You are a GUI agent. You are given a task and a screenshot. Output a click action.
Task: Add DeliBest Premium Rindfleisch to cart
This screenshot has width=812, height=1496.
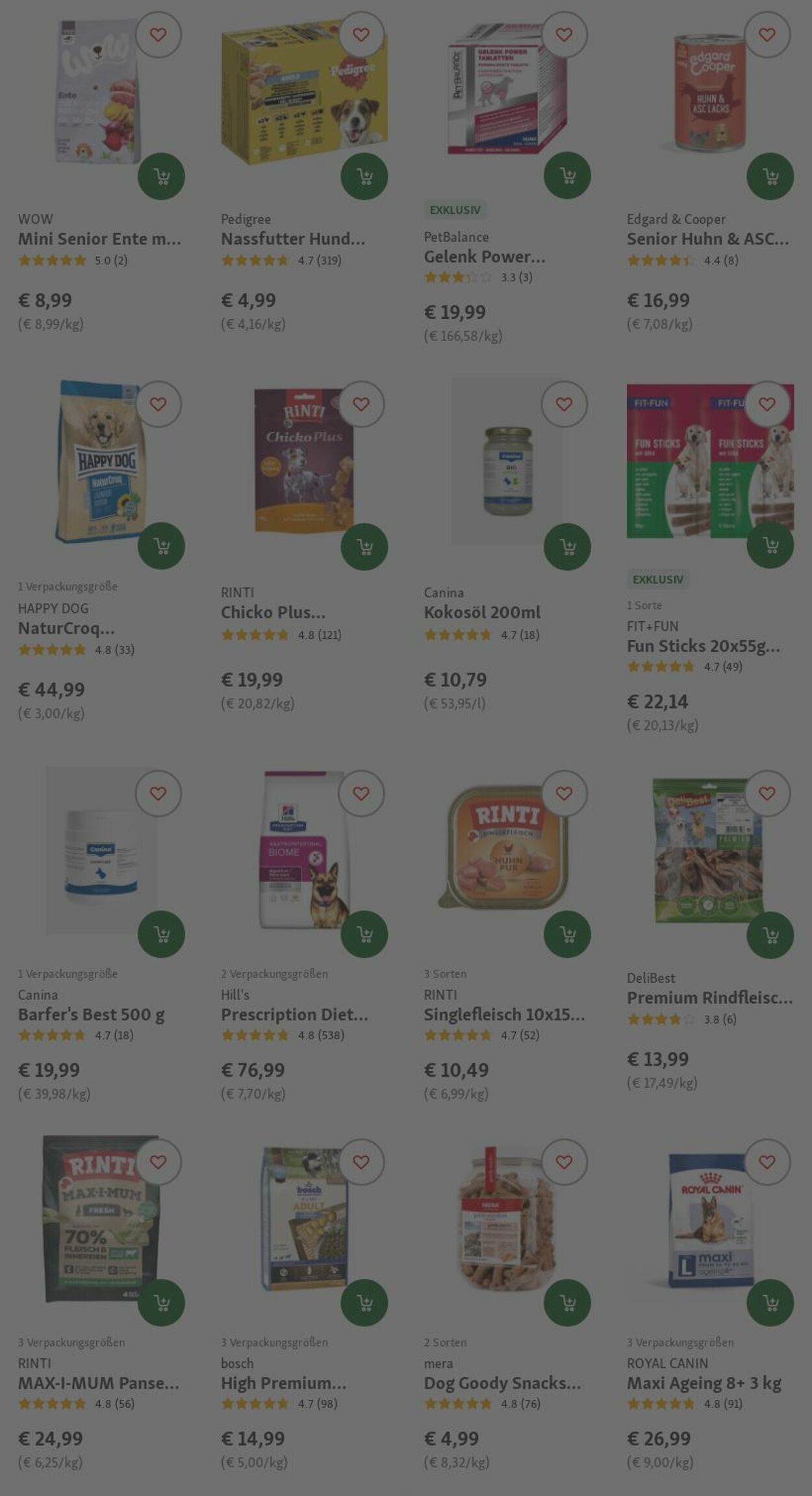click(x=770, y=935)
